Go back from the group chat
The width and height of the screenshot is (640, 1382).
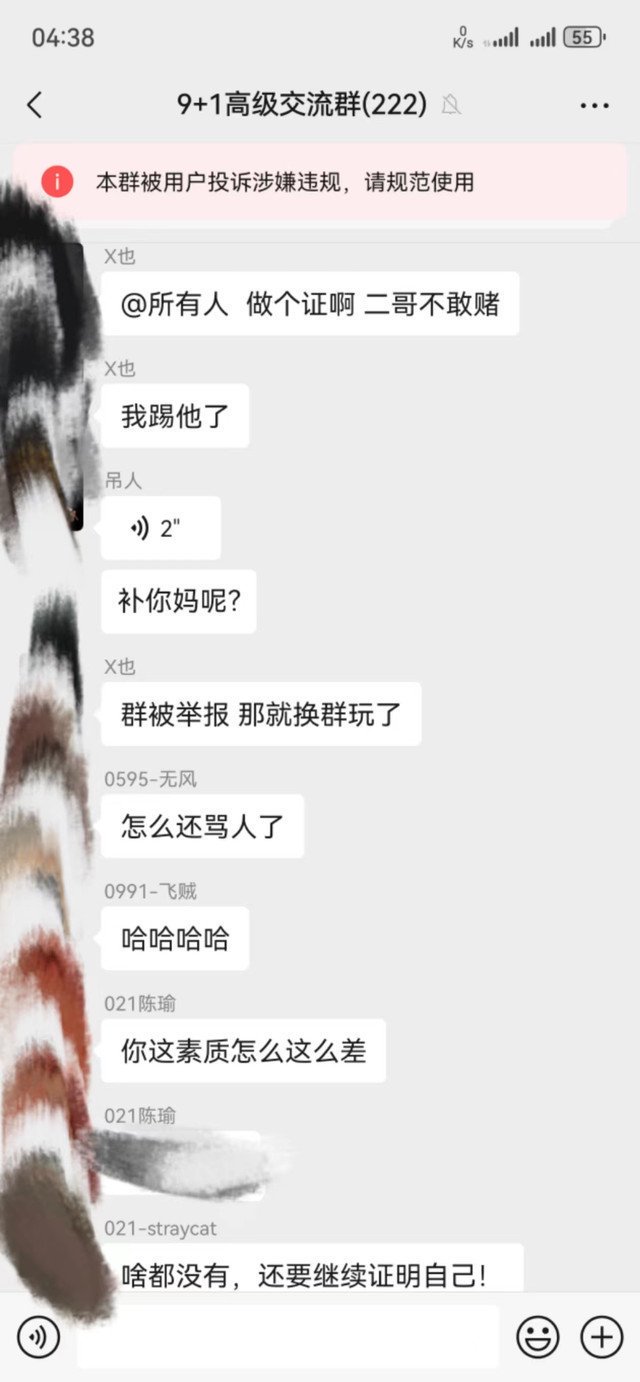click(35, 105)
